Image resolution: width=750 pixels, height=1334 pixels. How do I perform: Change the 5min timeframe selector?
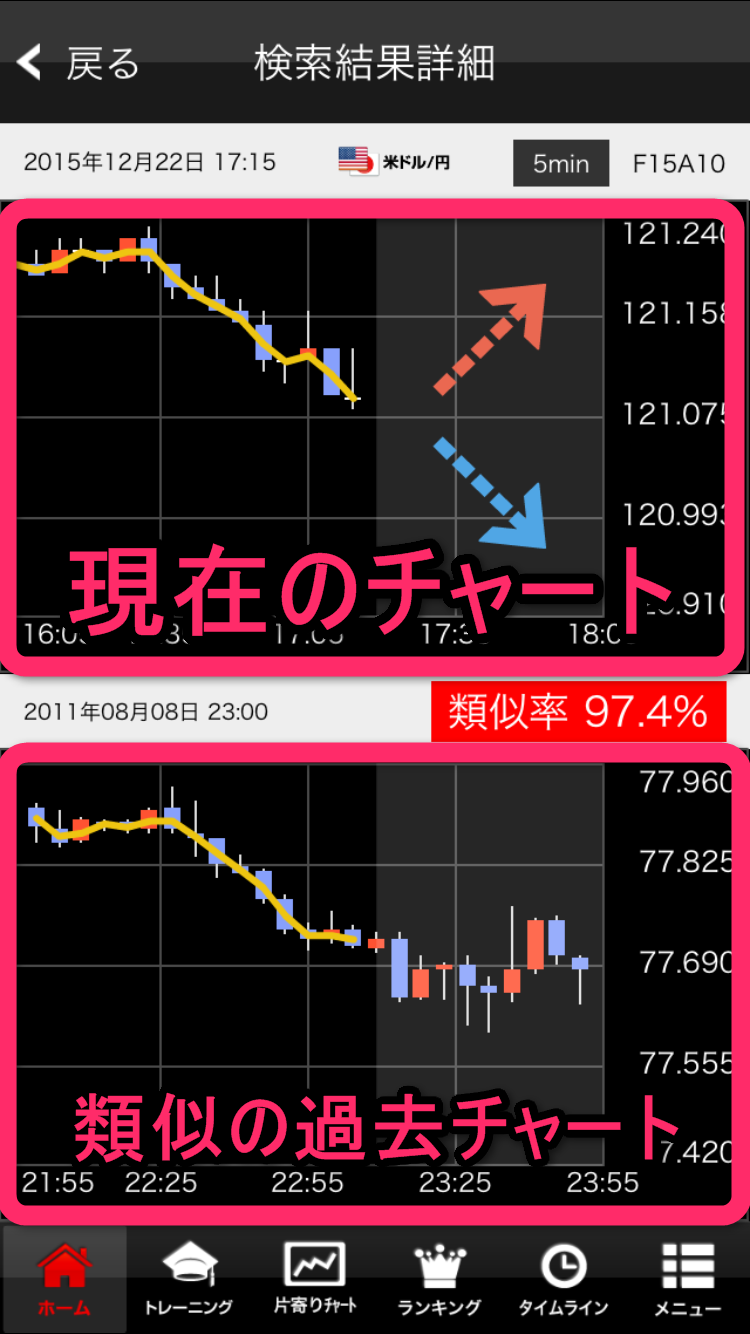click(561, 163)
